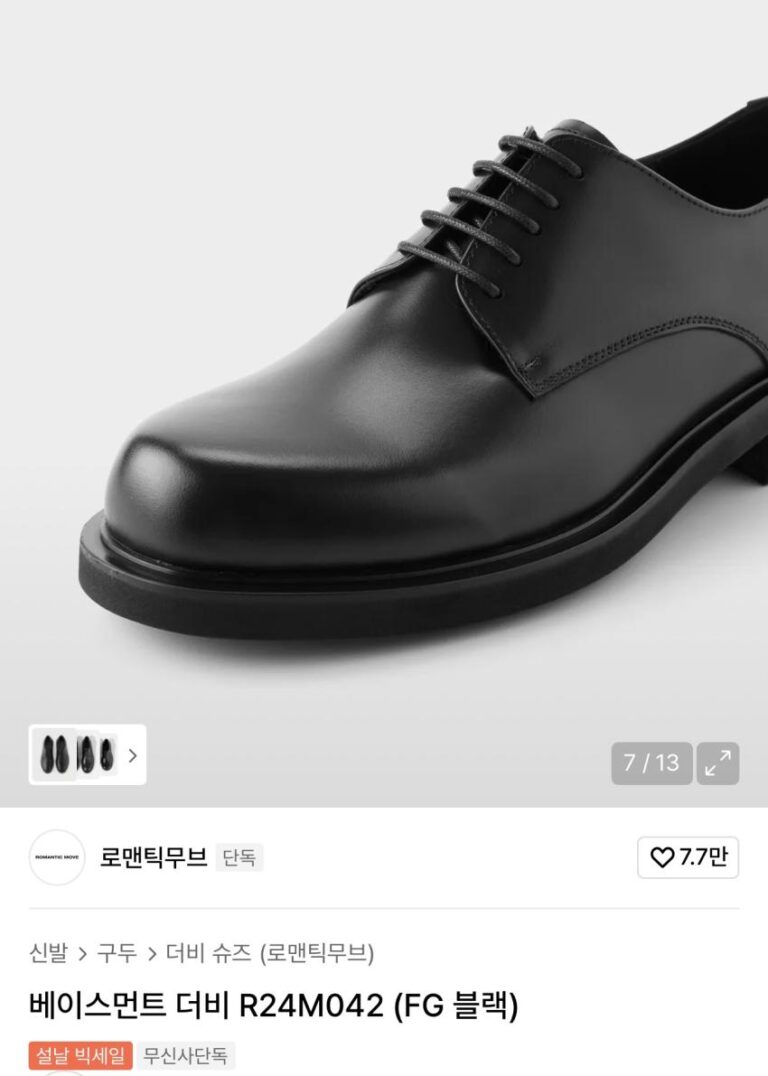Open the 로맨틱무브 brand page

tap(153, 857)
